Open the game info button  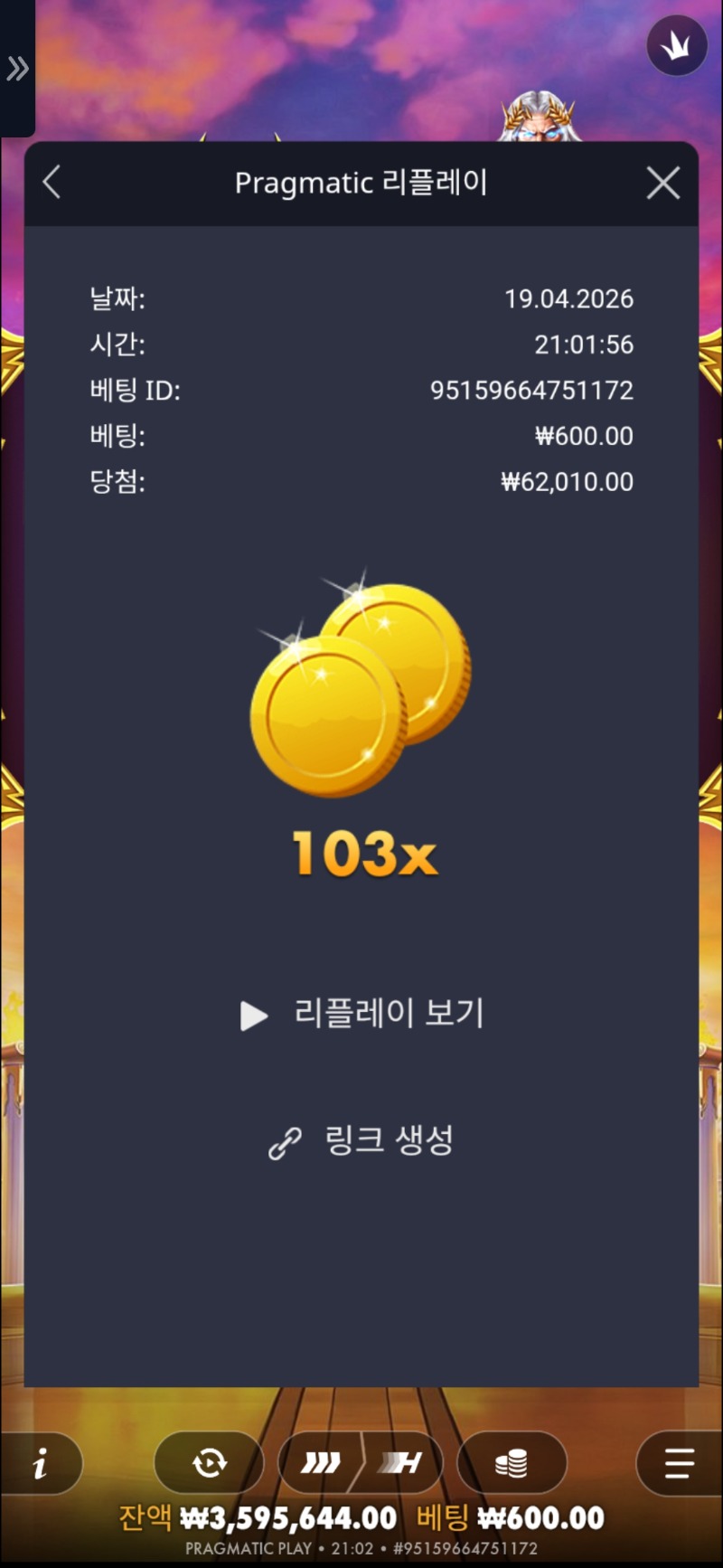tap(41, 1462)
